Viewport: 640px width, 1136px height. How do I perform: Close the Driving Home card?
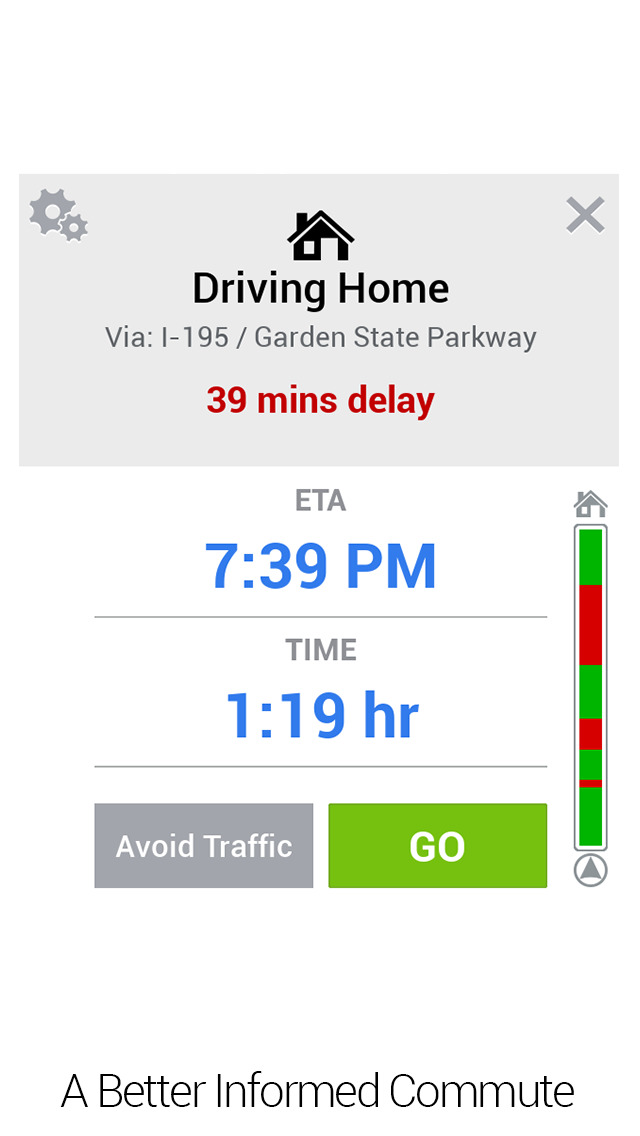[x=585, y=216]
